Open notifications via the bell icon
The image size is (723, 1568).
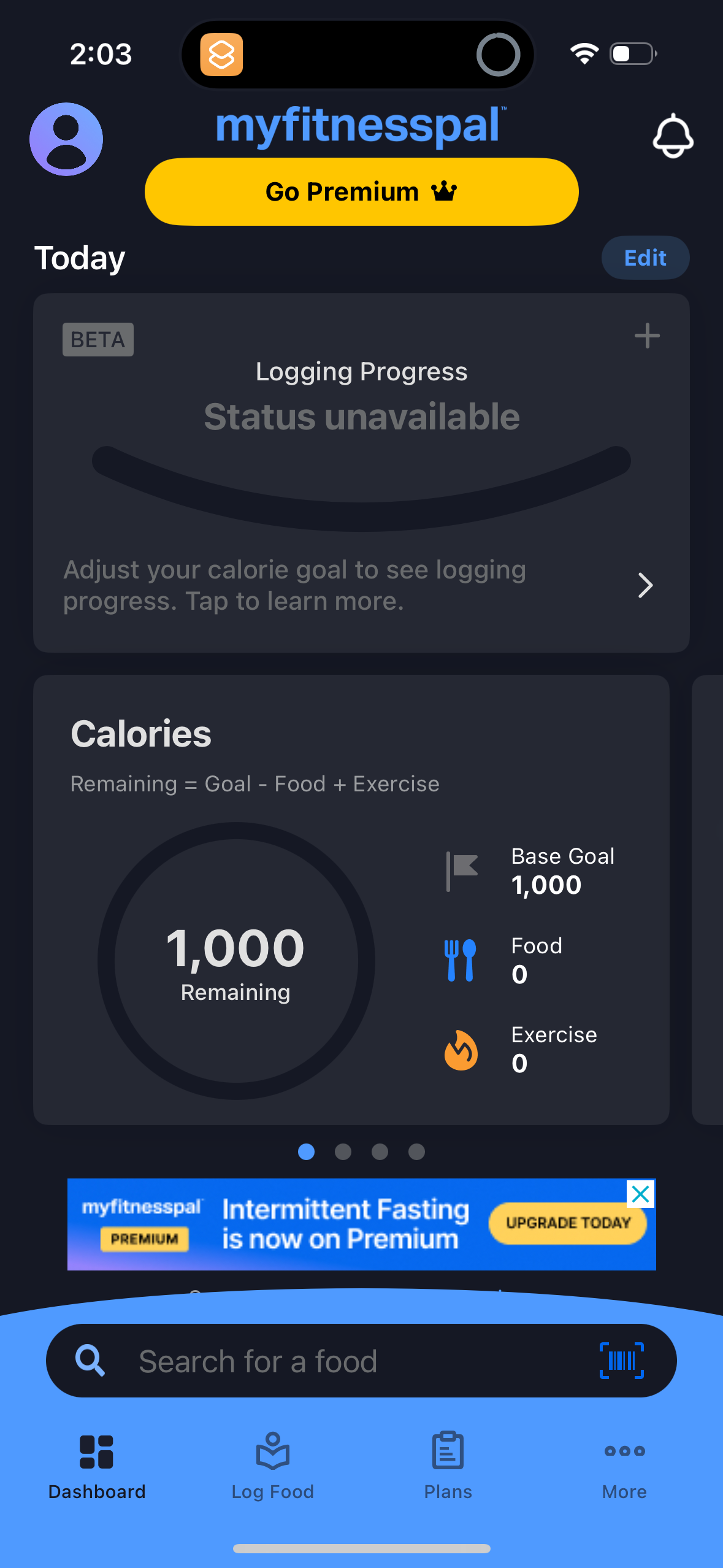click(673, 135)
